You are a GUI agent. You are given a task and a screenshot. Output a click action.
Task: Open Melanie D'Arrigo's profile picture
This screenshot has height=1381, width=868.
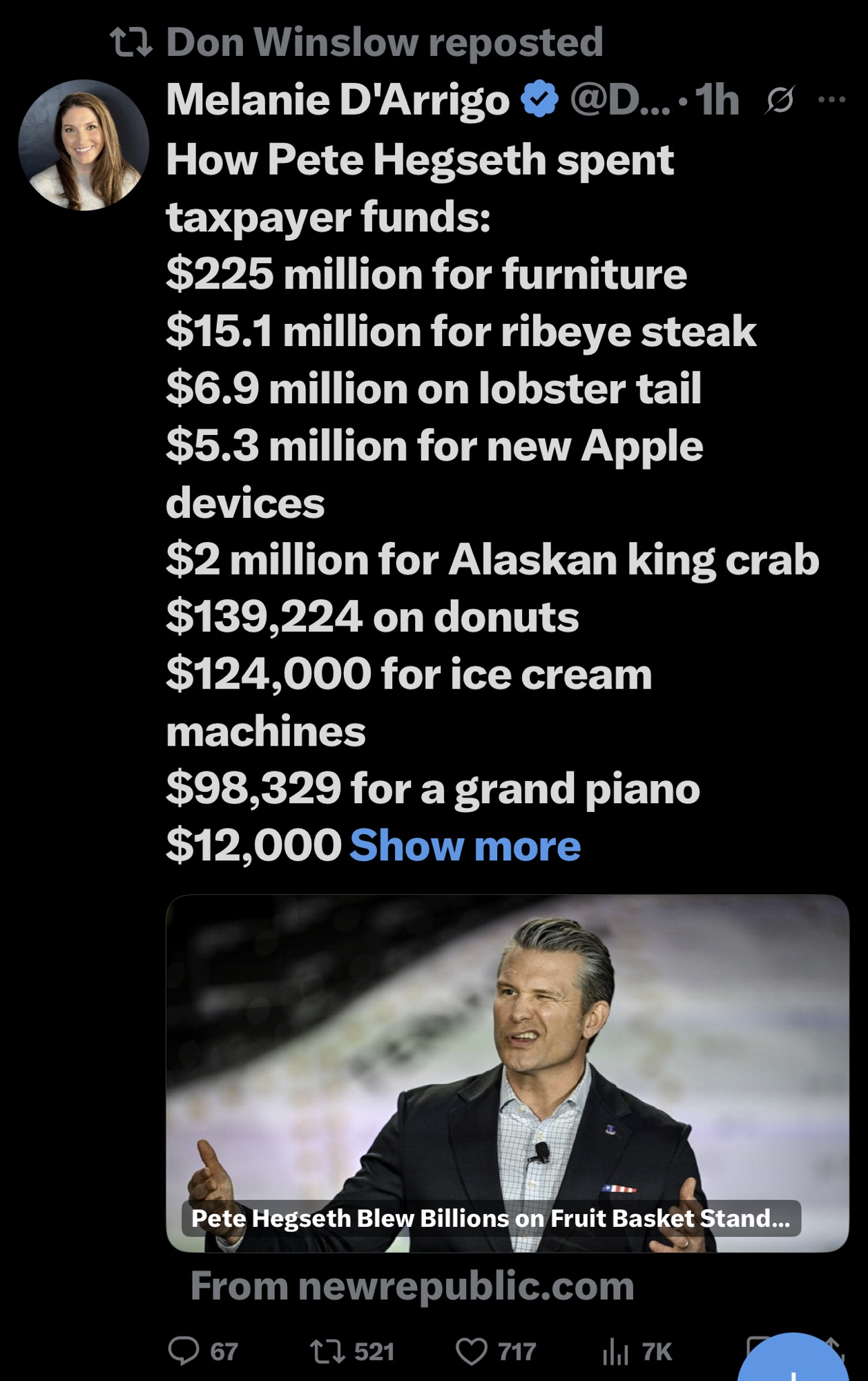tap(84, 145)
